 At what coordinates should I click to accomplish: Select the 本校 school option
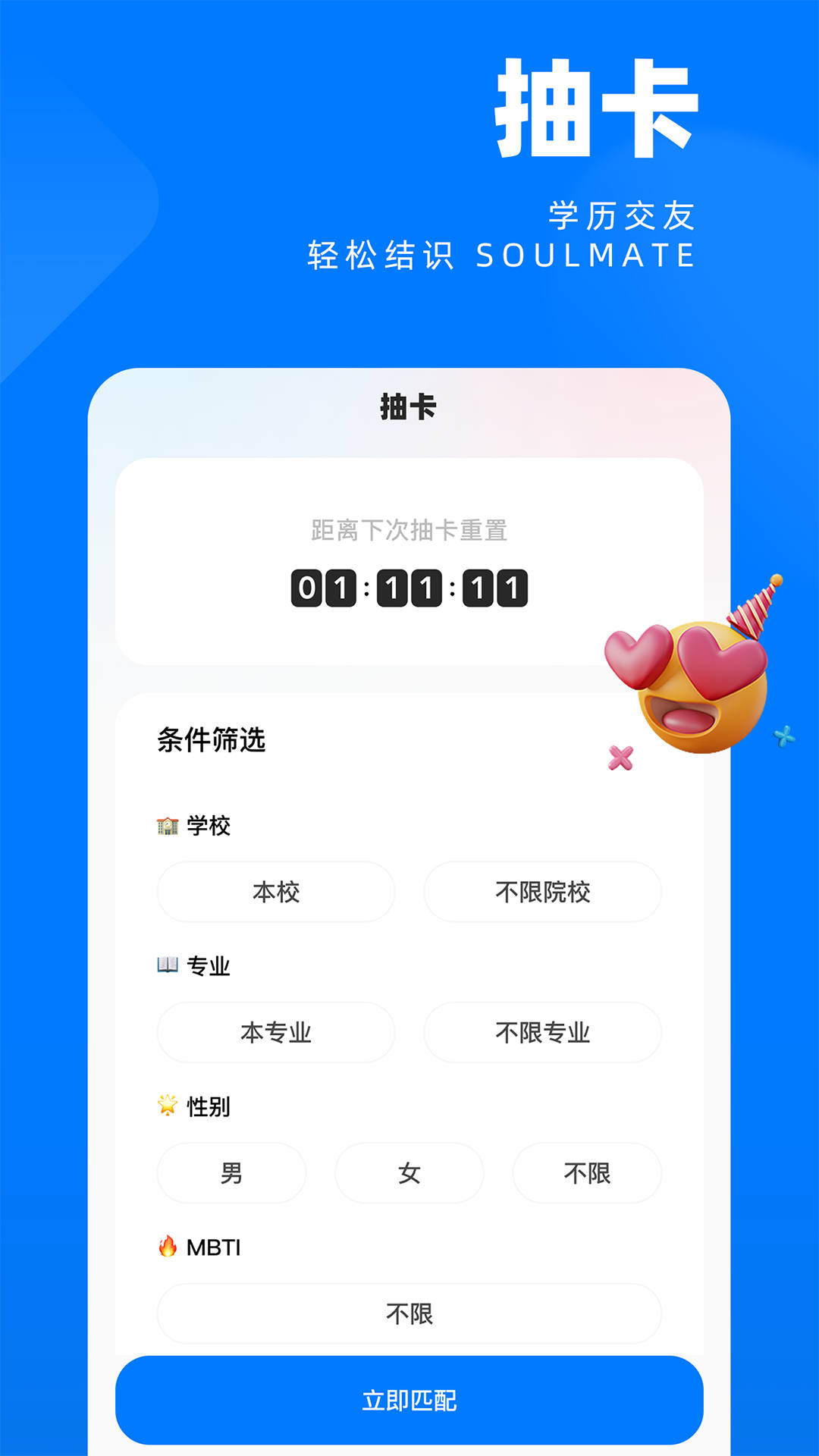pyautogui.click(x=276, y=893)
